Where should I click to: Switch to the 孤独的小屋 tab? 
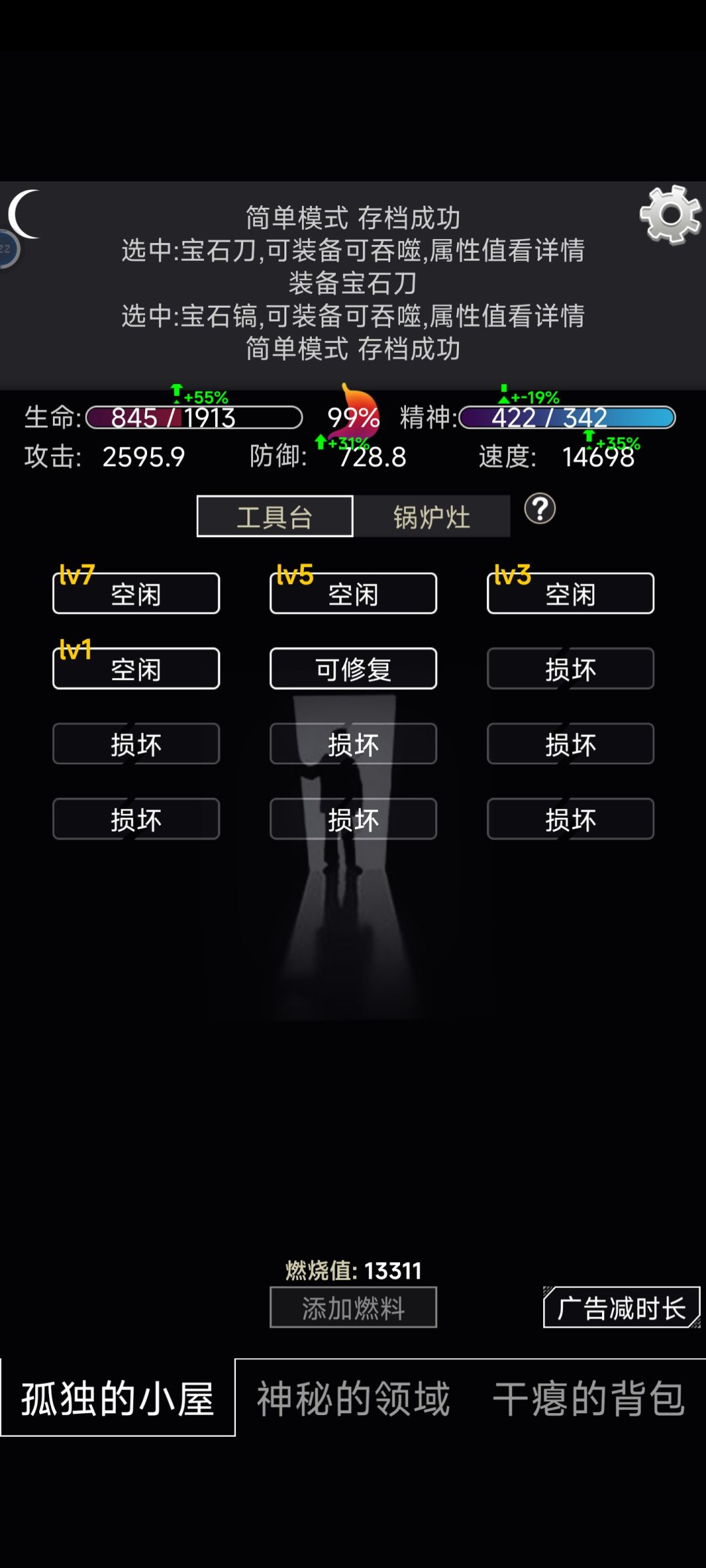tap(118, 1397)
